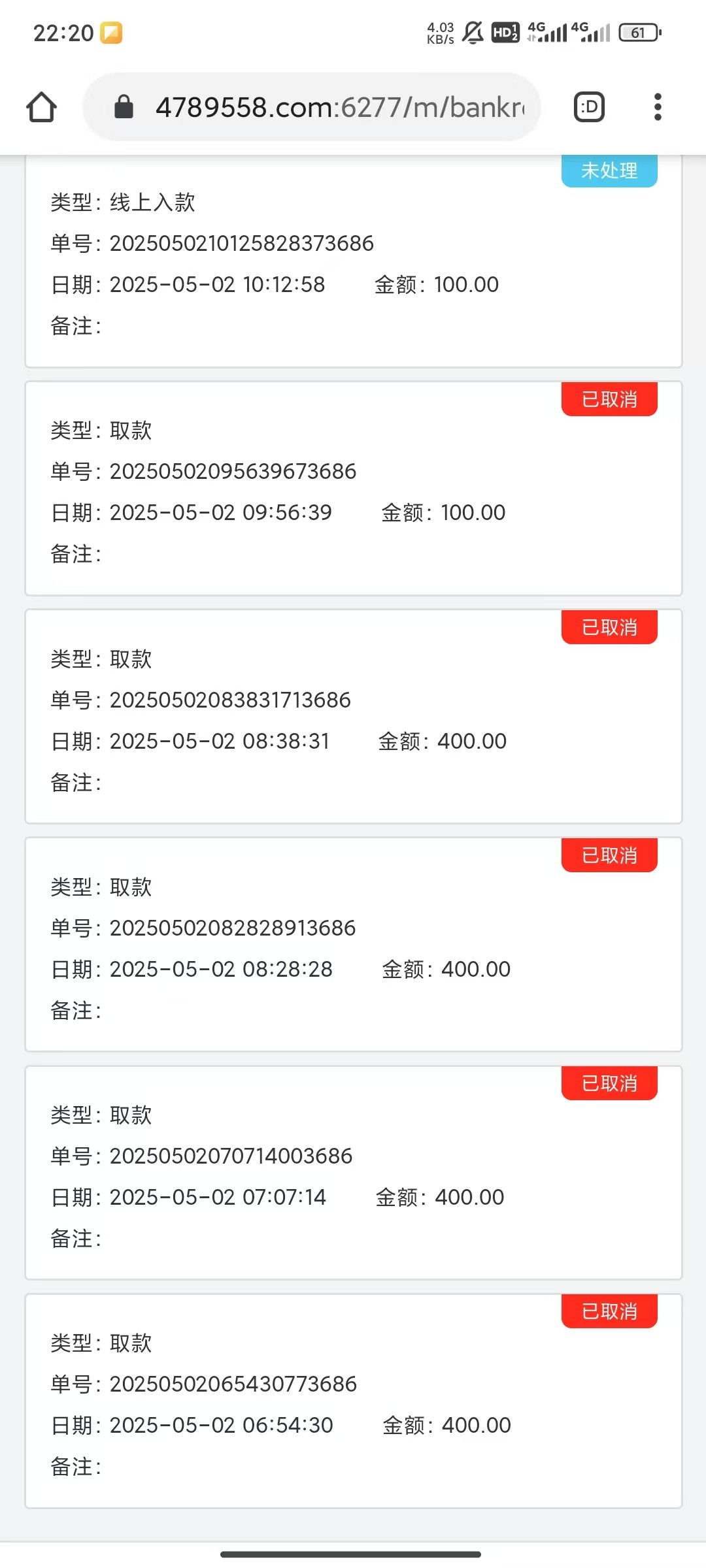Image resolution: width=706 pixels, height=1568 pixels.
Task: Click the red 已取消 badge on the 09:56 withdrawal
Action: point(609,399)
